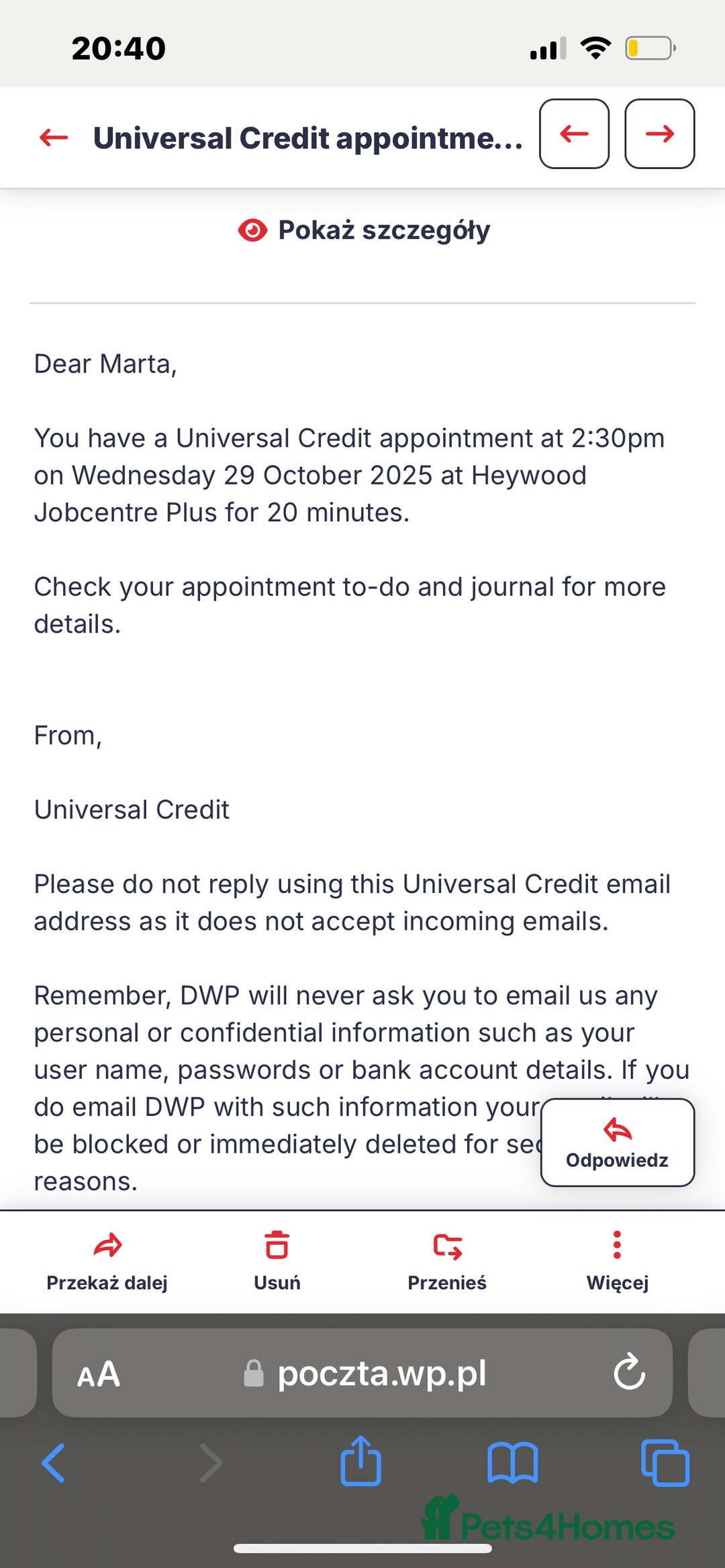Open the next email with right arrow button

pos(659,134)
